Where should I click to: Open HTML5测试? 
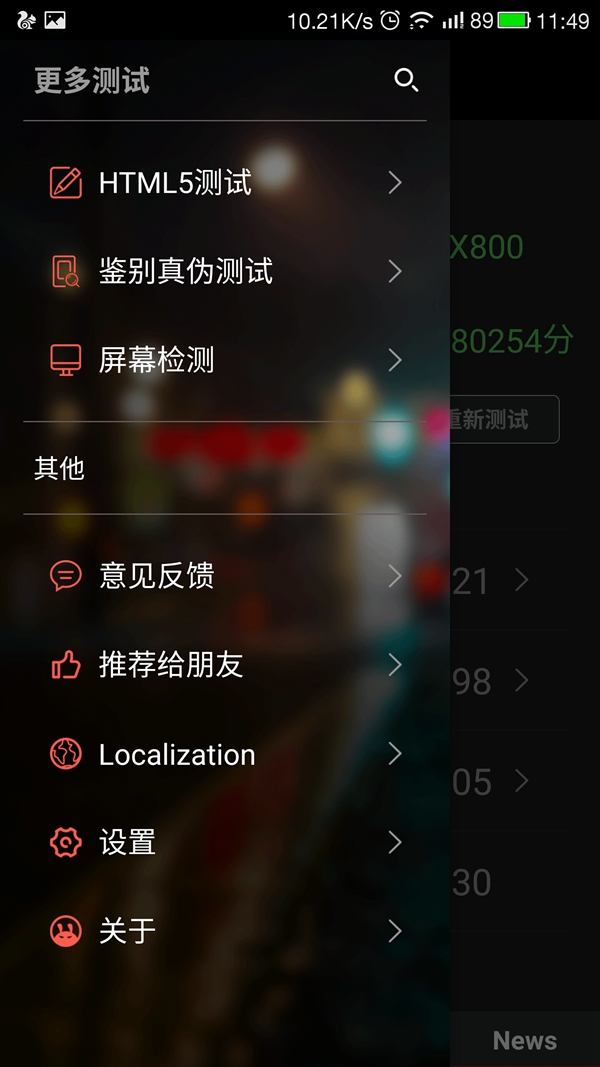click(x=225, y=183)
